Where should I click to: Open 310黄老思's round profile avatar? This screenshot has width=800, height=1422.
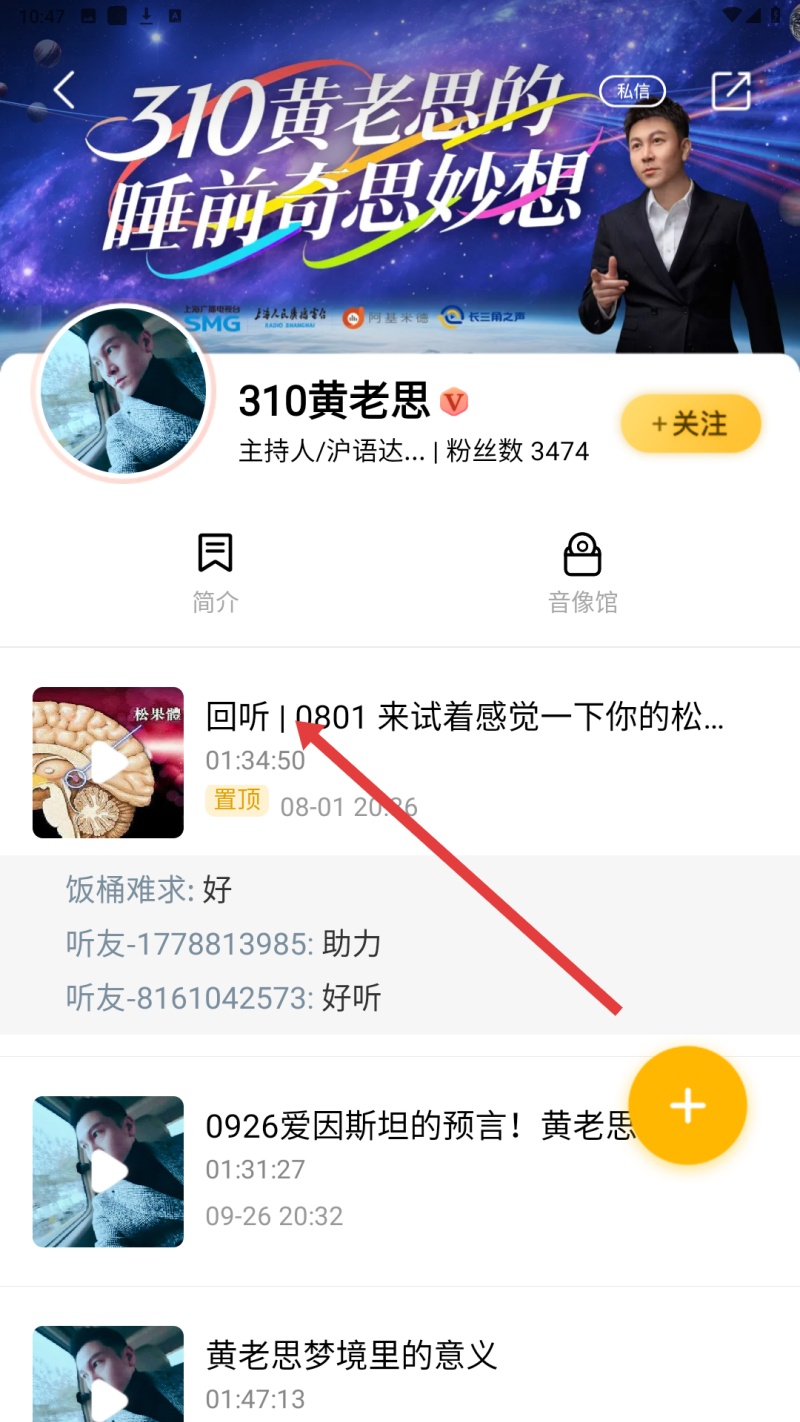[x=123, y=391]
